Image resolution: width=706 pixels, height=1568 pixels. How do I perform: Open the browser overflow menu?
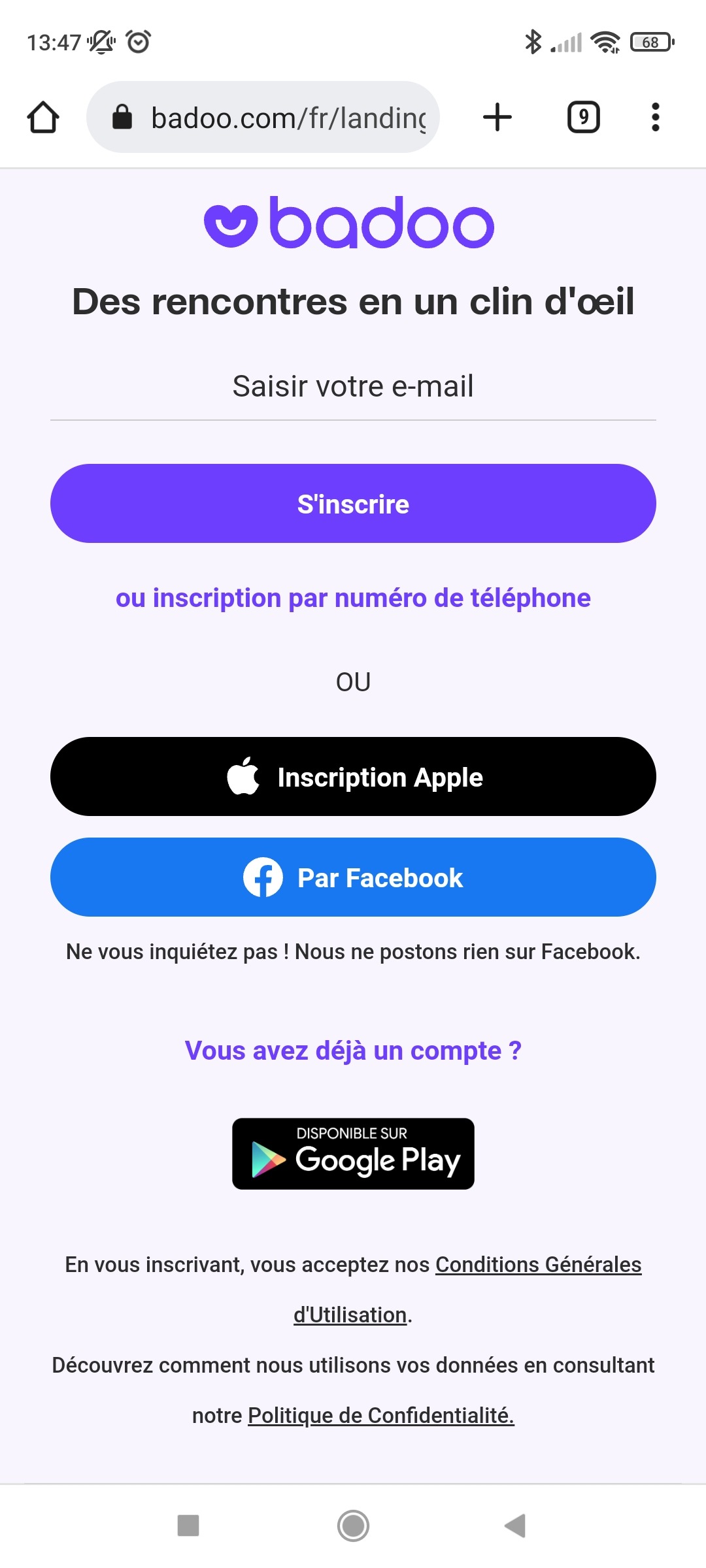tap(655, 118)
